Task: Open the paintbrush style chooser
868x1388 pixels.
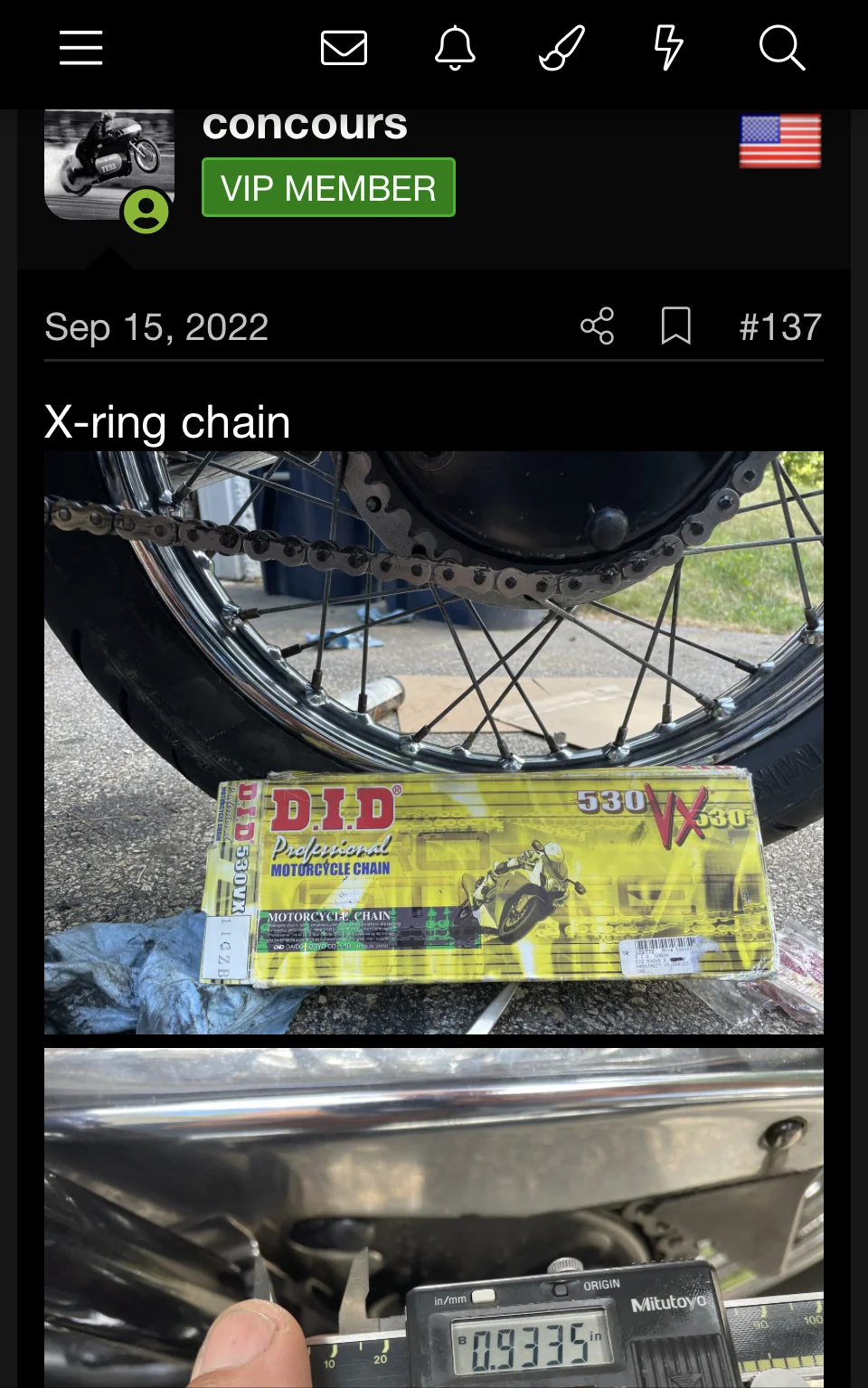Action: point(561,47)
